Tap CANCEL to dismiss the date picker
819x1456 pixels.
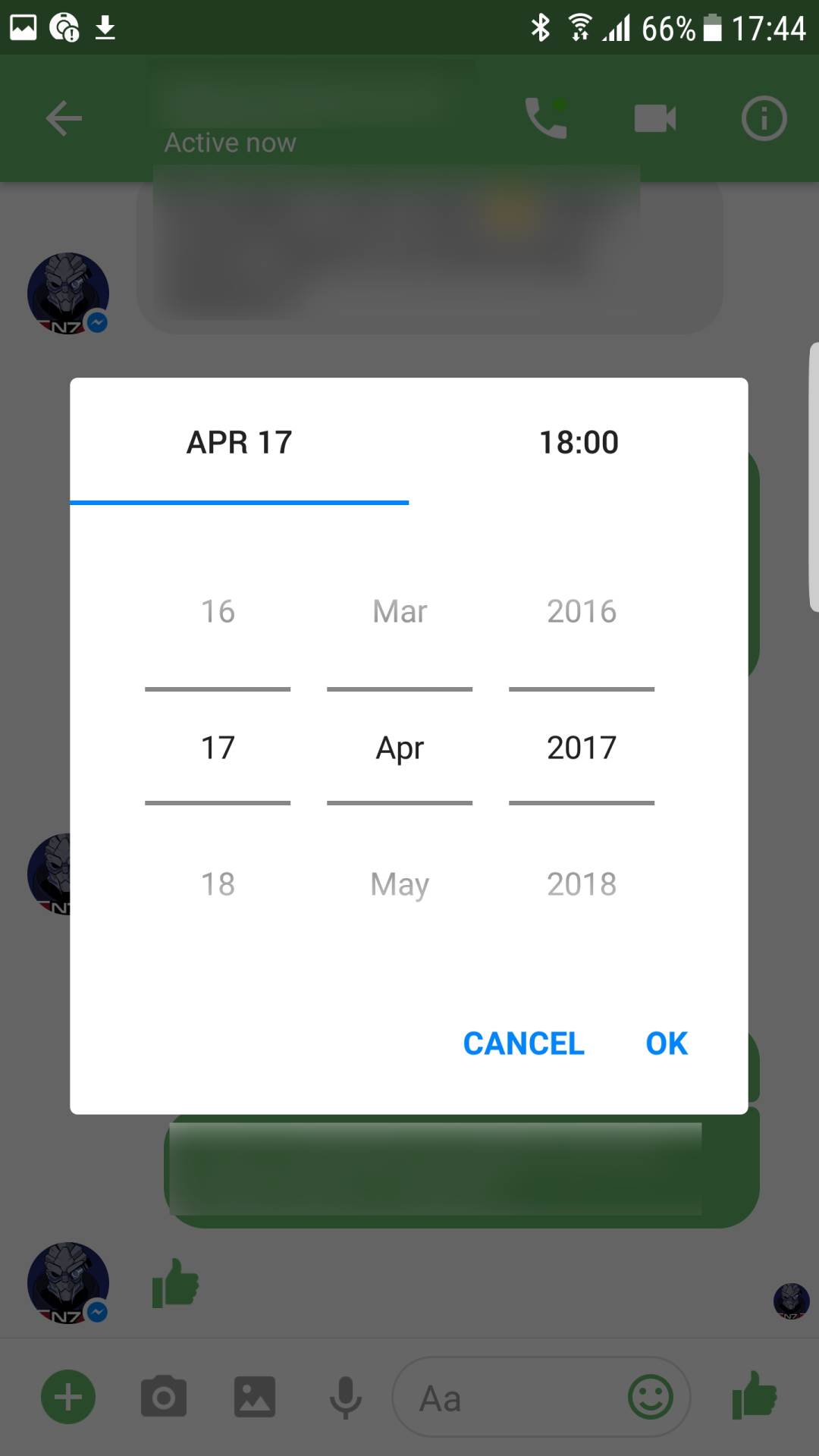523,1043
